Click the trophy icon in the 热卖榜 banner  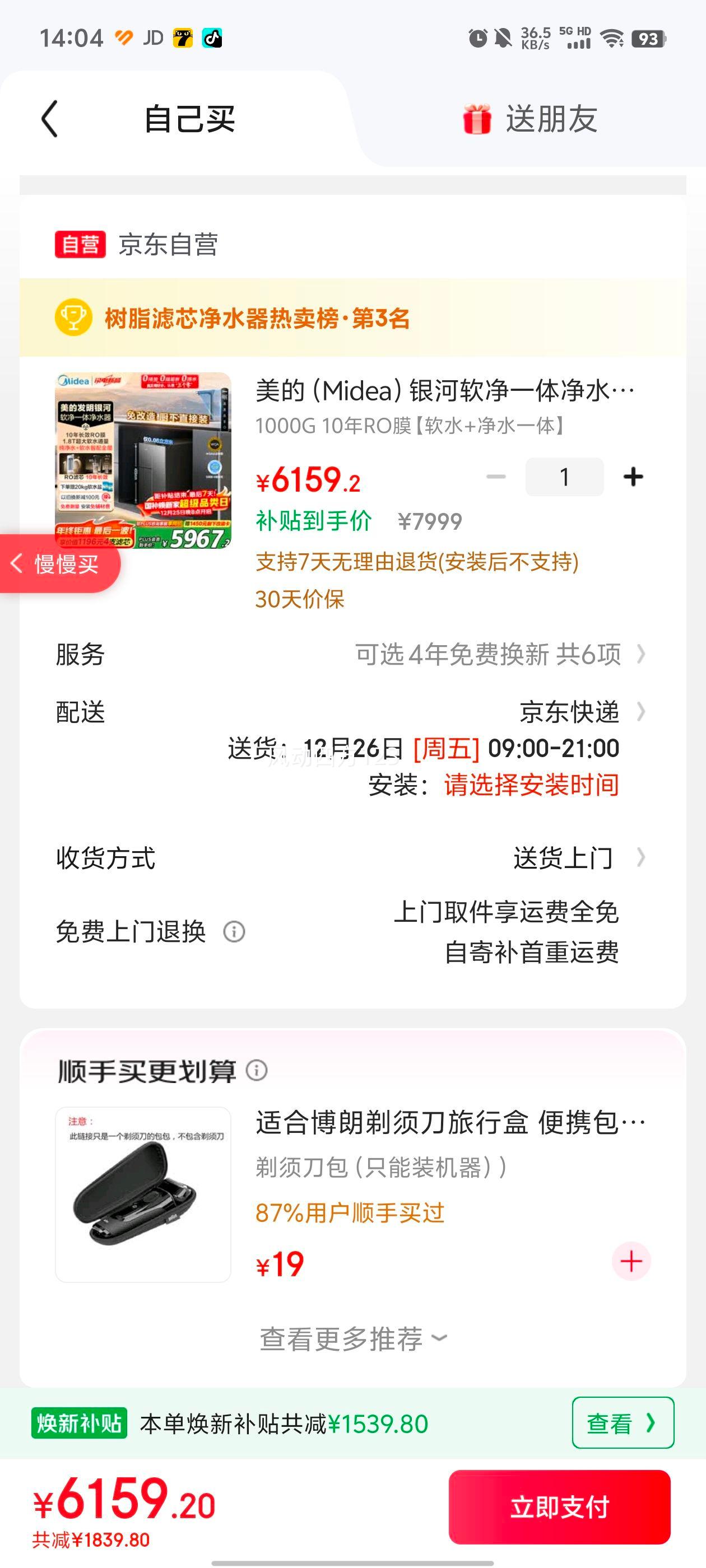tap(73, 317)
